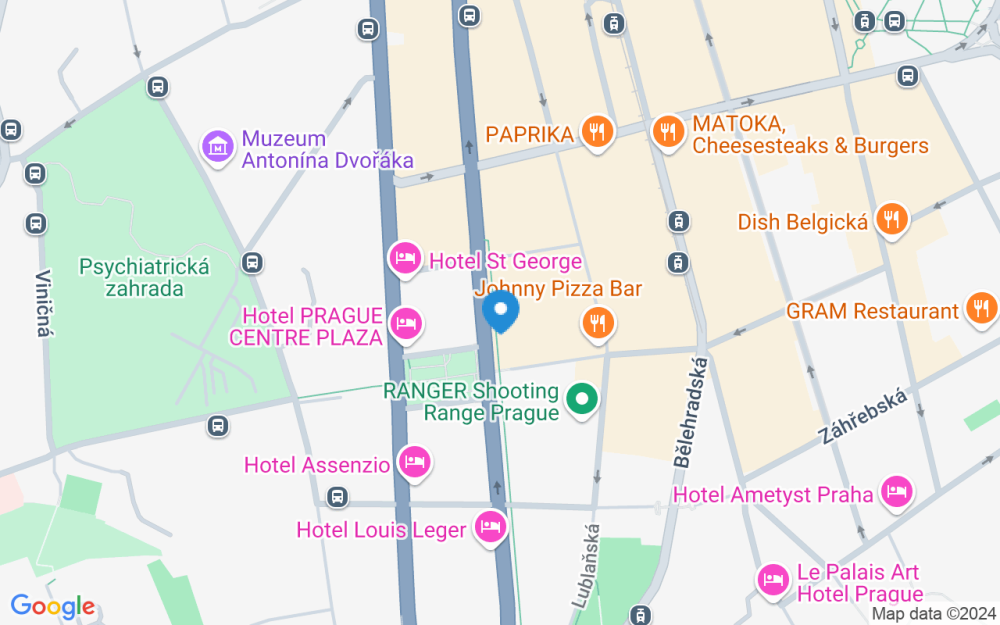
Task: Select the PAPRIKA restaurant marker
Action: tap(598, 133)
